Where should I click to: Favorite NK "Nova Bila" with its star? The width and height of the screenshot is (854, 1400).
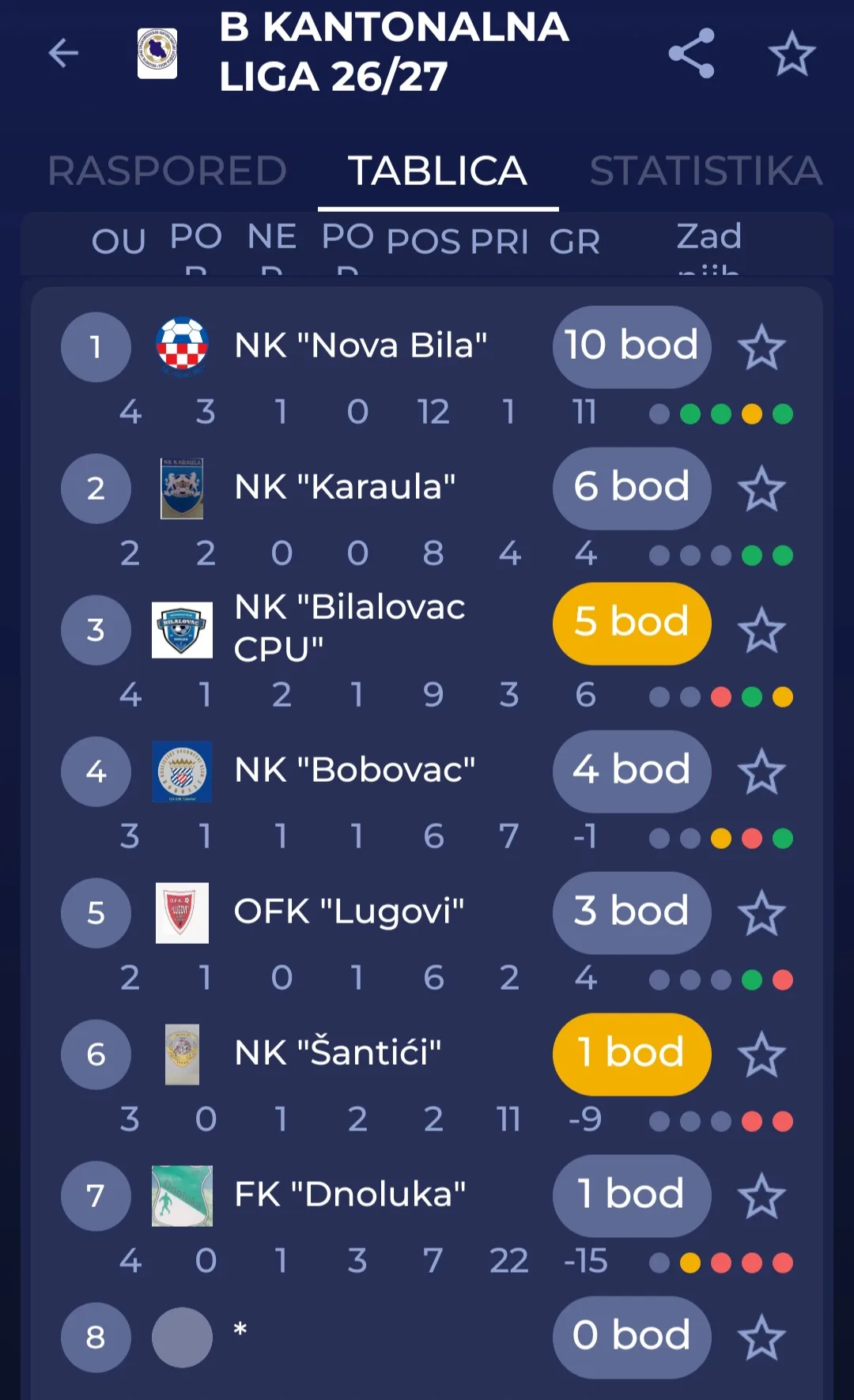point(761,346)
